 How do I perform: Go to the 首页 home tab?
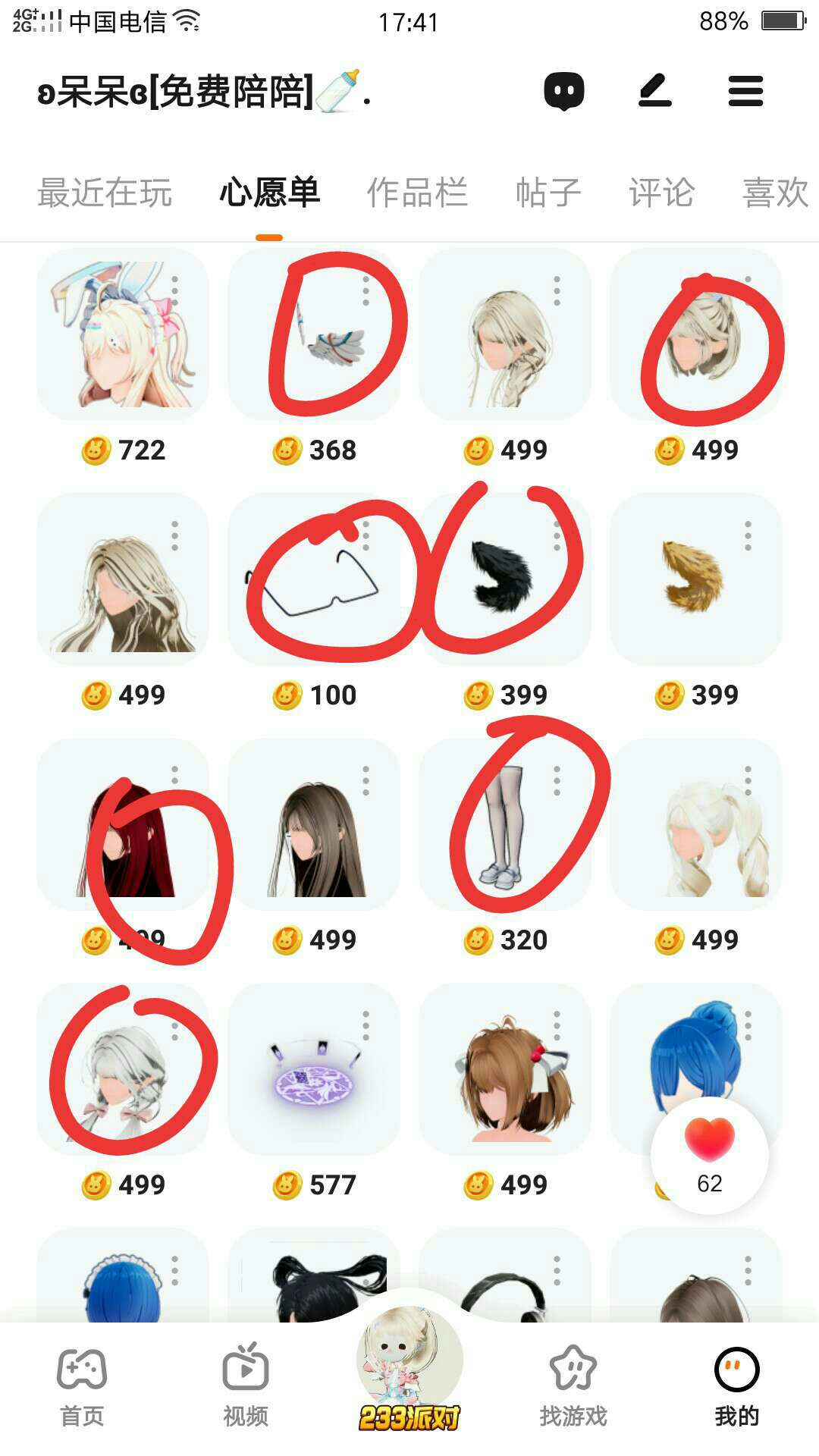[x=82, y=1386]
